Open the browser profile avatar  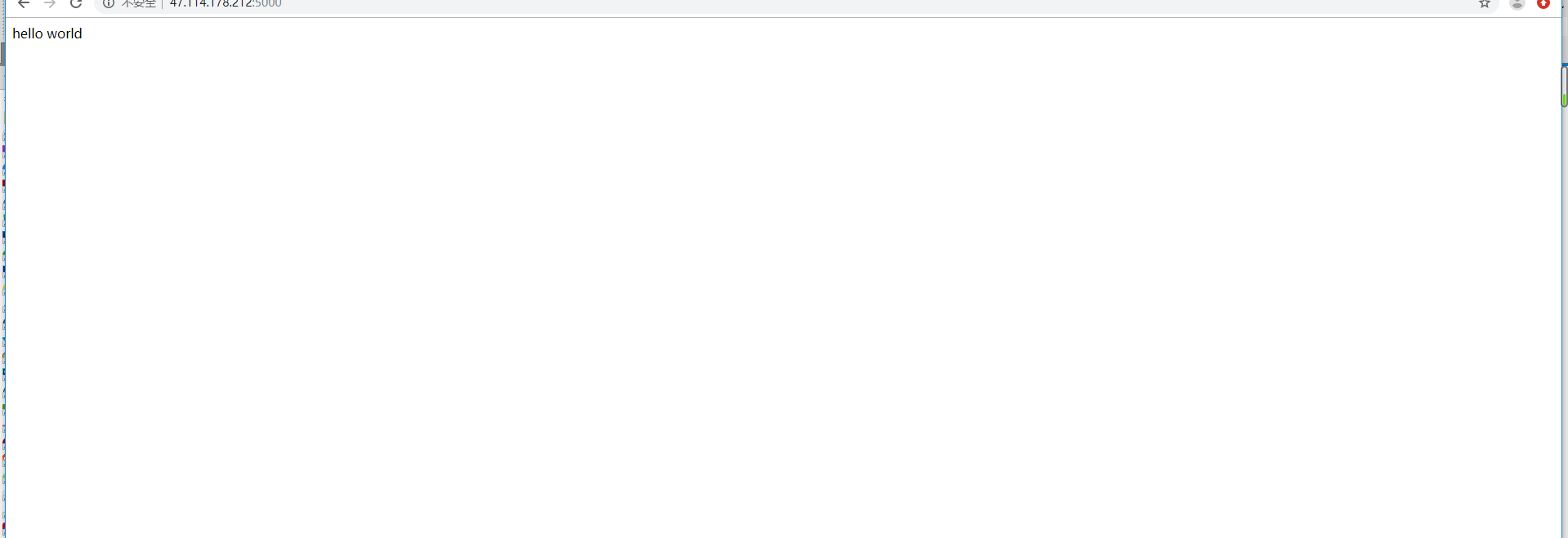1517,4
